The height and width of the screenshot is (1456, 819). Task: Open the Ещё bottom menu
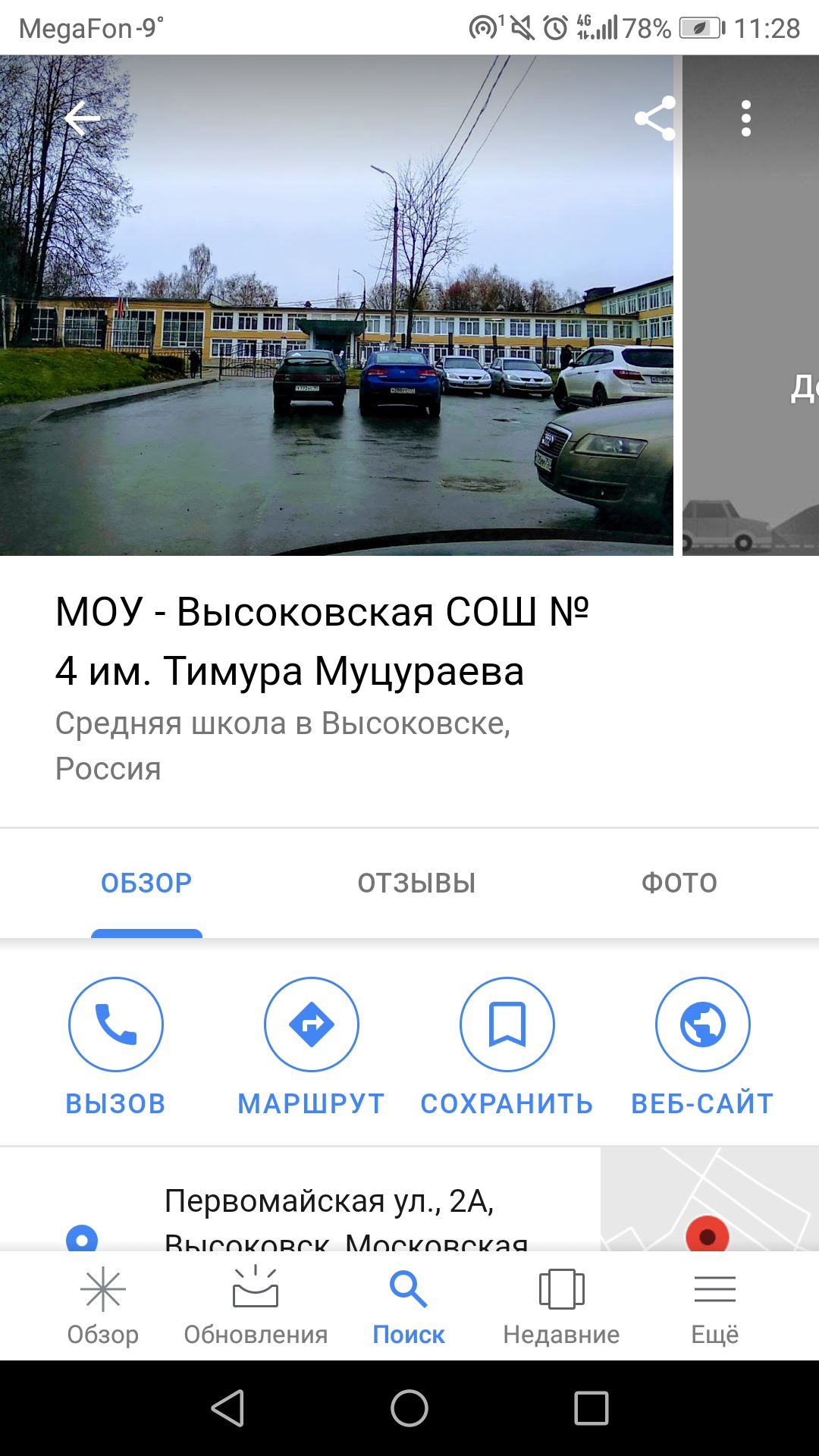click(715, 1306)
